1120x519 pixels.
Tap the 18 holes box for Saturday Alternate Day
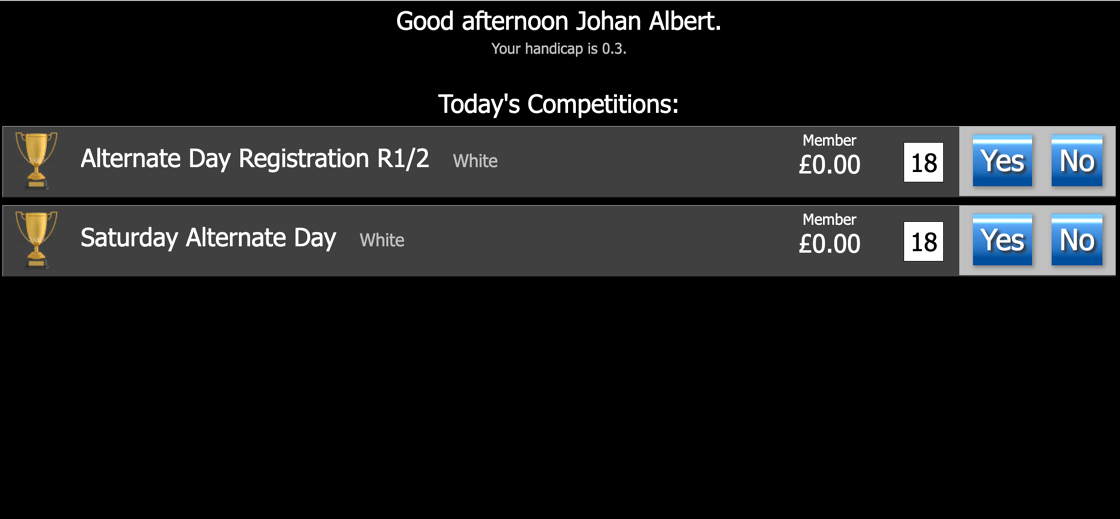[923, 241]
